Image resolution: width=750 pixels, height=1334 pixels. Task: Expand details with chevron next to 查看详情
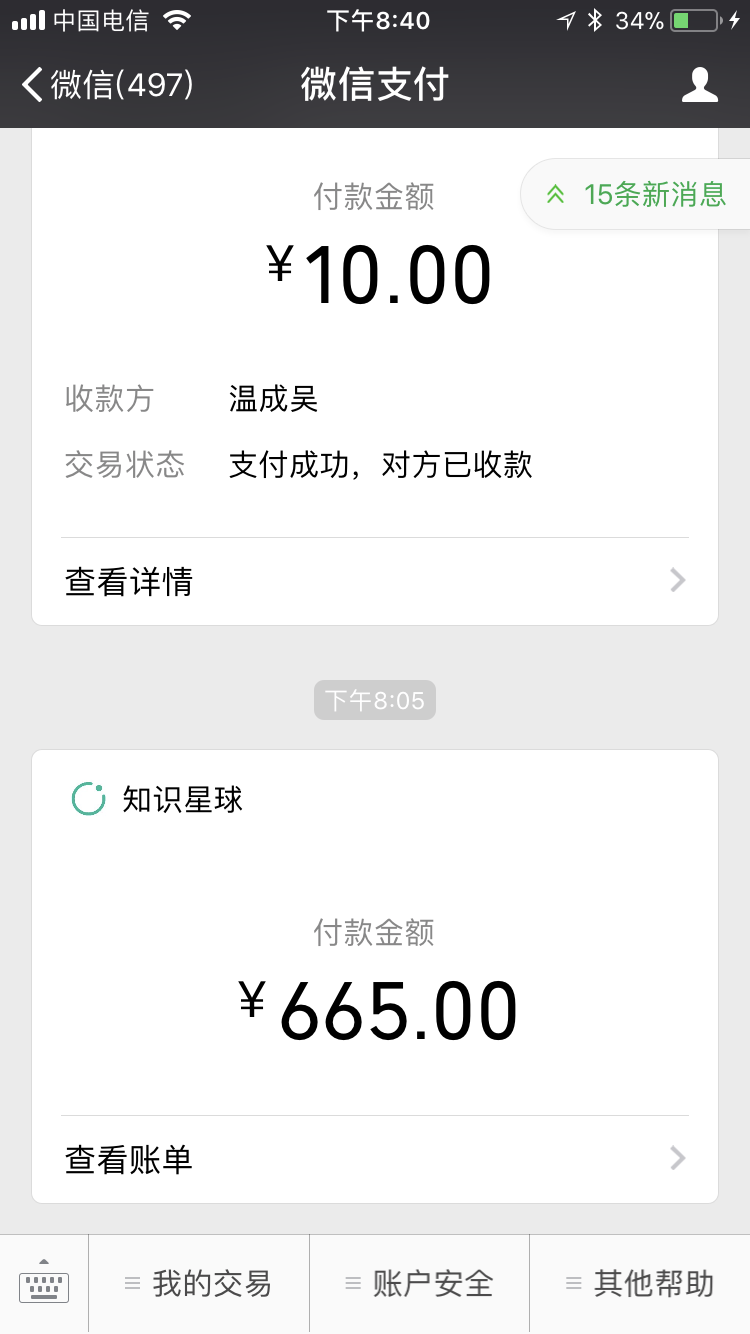click(x=677, y=580)
